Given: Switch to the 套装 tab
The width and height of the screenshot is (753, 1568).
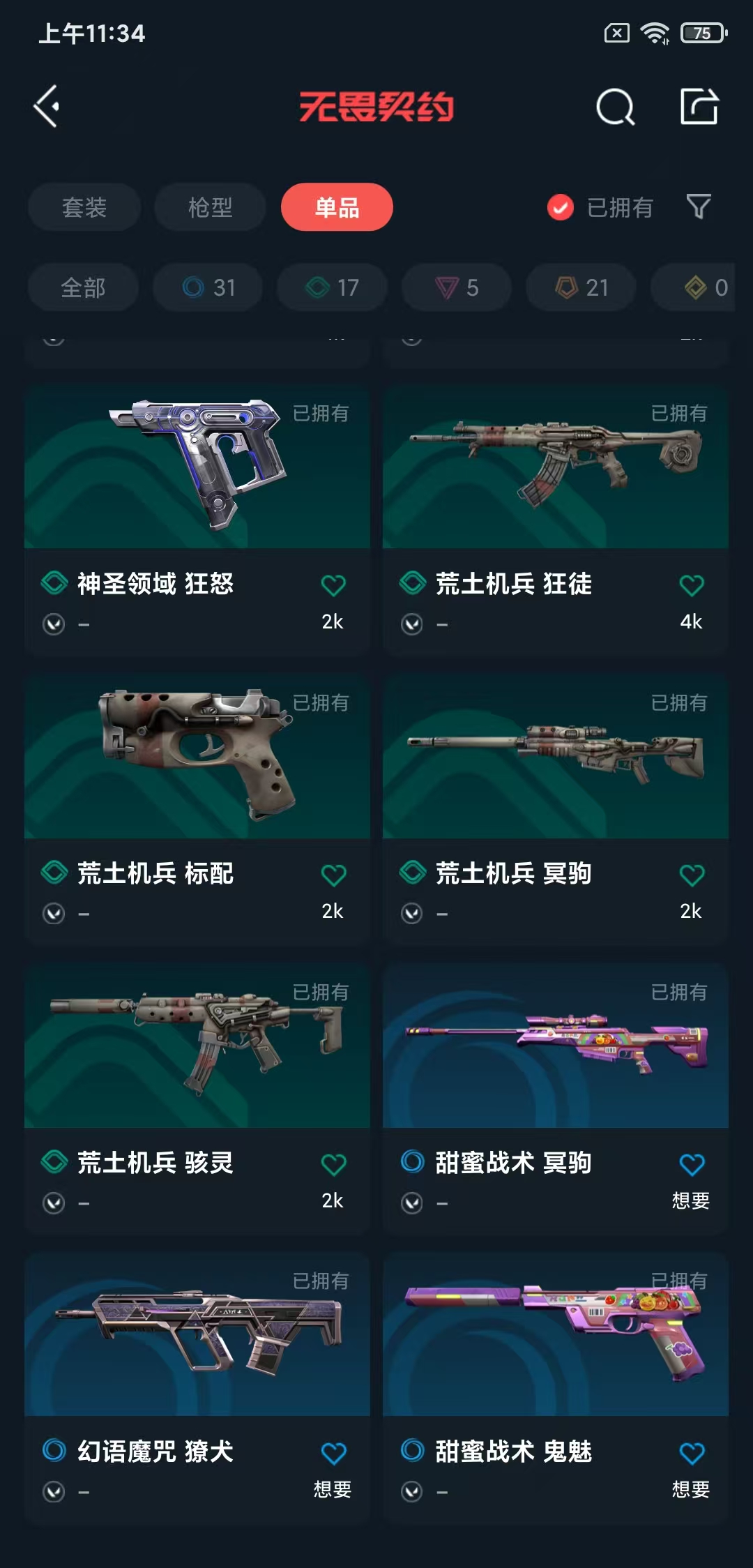Looking at the screenshot, I should pos(84,207).
